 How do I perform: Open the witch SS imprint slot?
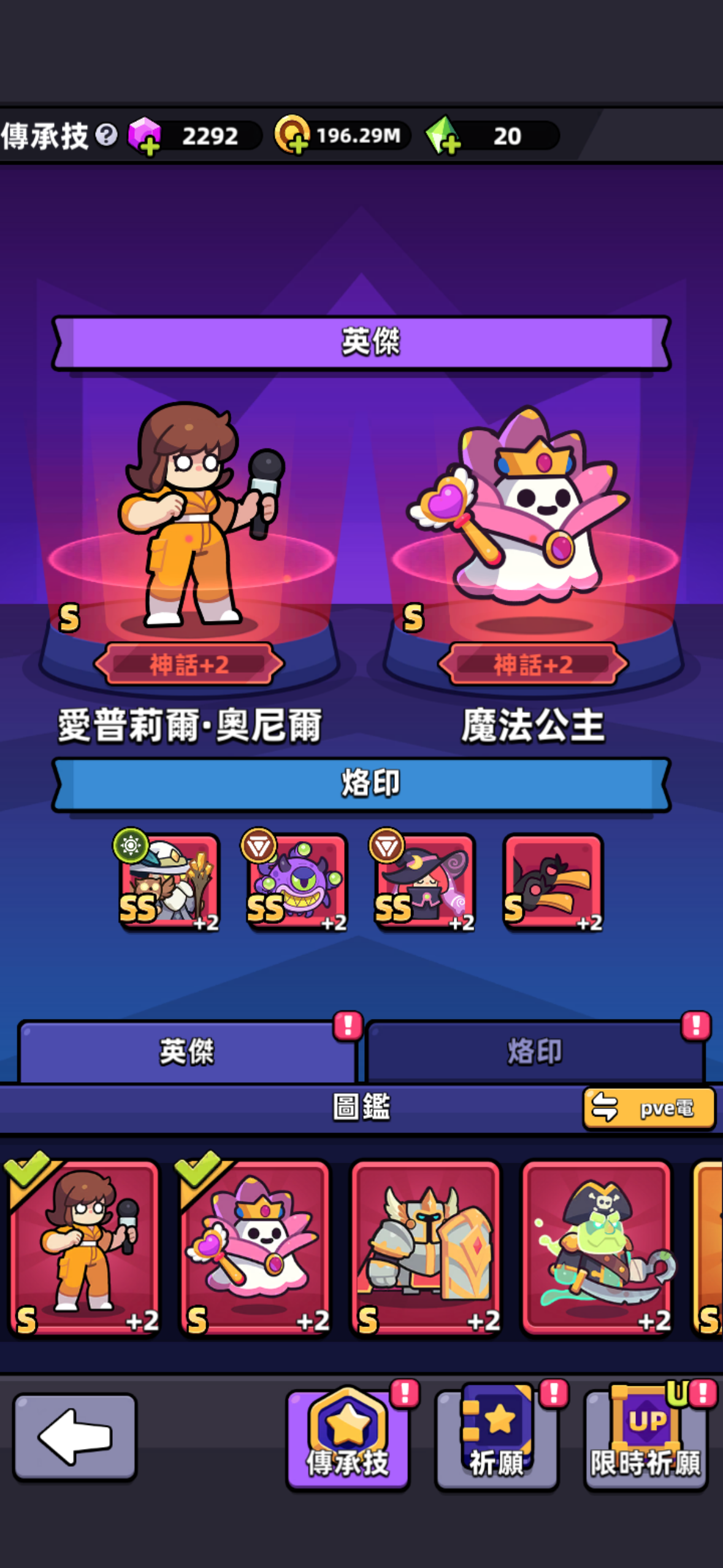click(424, 882)
